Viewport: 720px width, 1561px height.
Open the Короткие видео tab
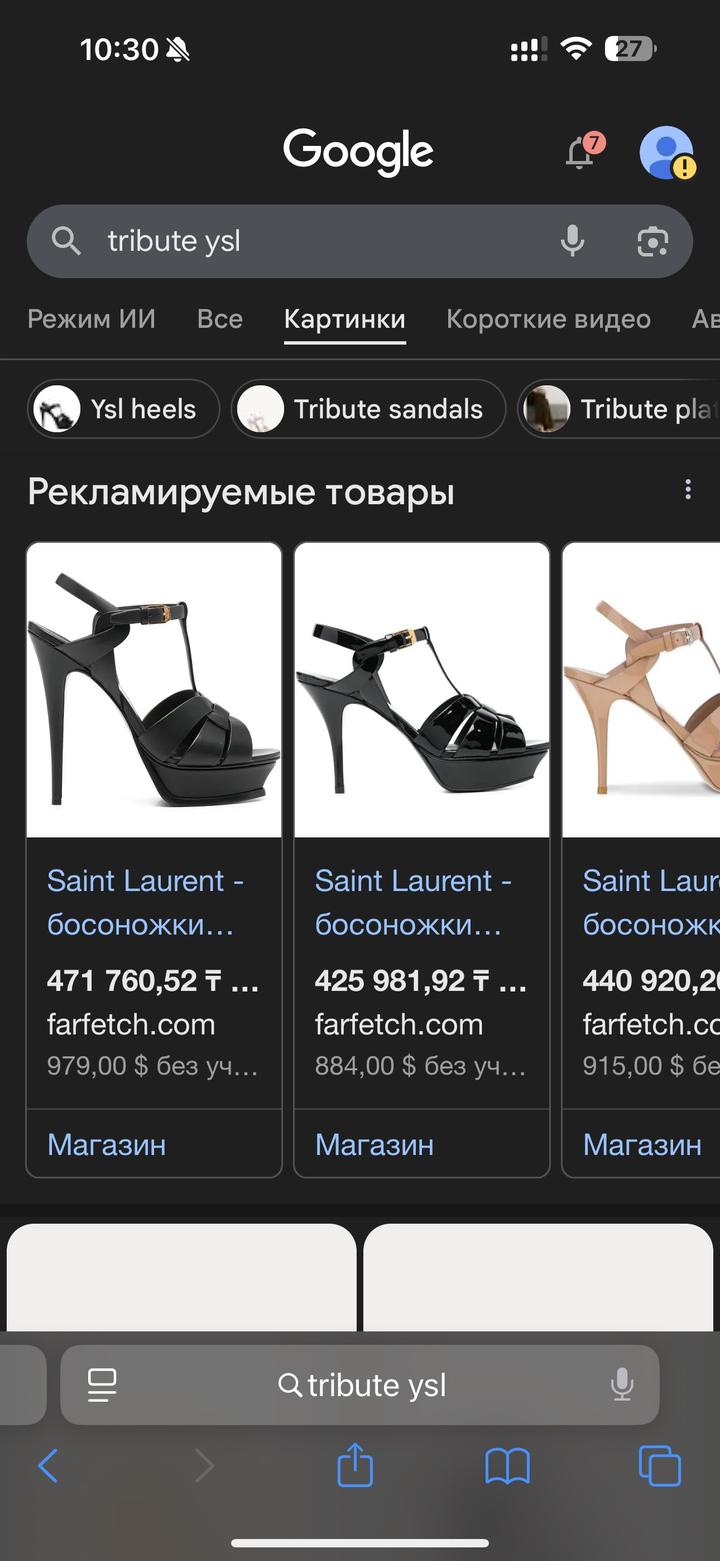[x=548, y=318]
